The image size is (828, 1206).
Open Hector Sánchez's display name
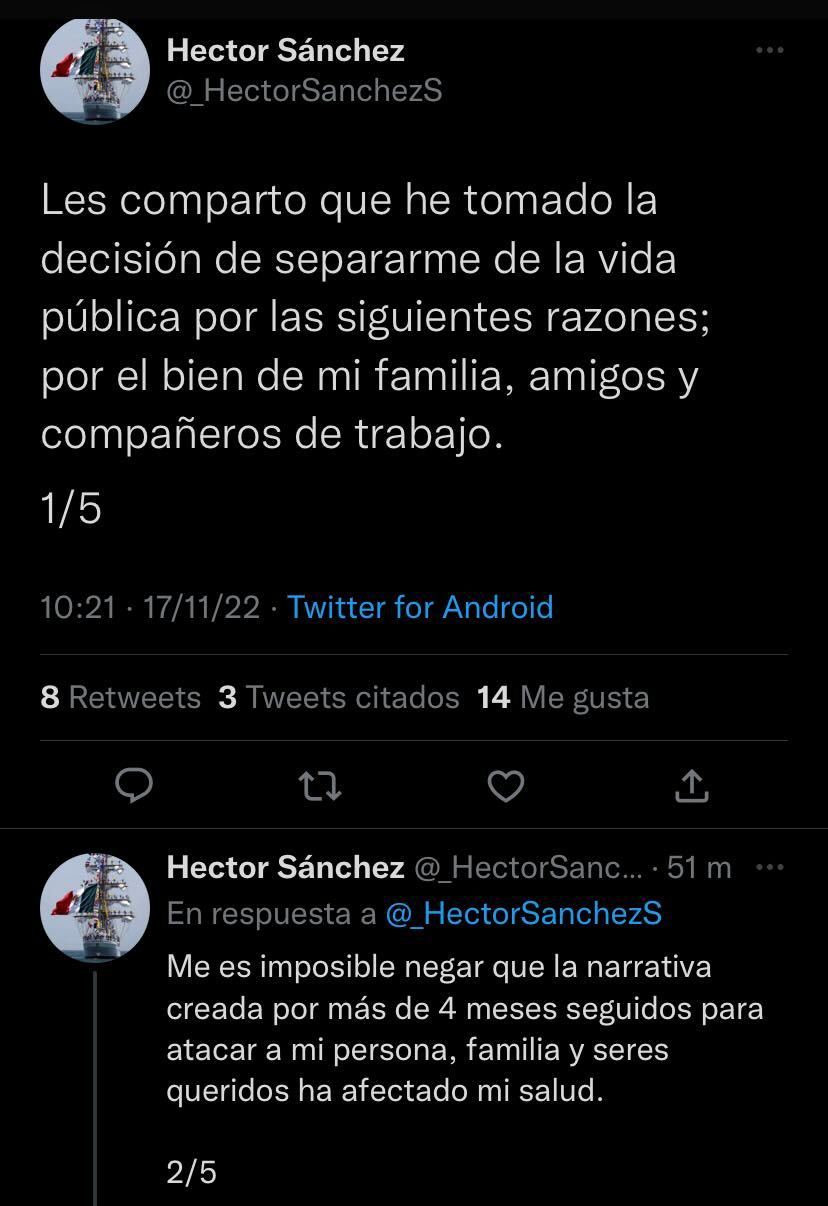tap(287, 50)
